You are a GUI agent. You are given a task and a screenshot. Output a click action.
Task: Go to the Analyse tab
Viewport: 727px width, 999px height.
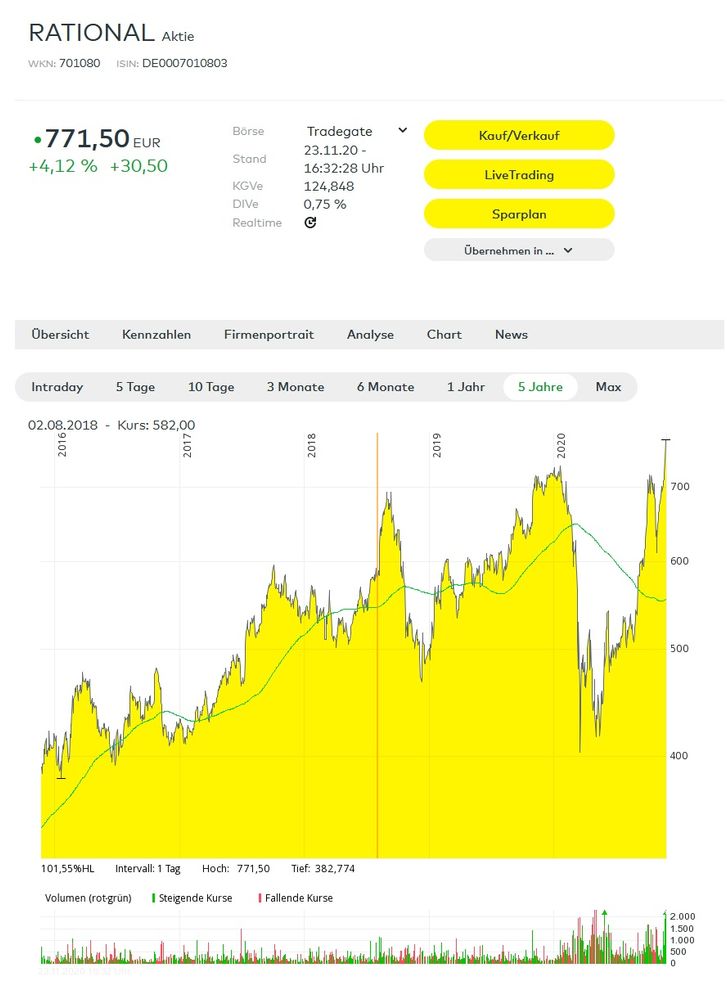[370, 335]
